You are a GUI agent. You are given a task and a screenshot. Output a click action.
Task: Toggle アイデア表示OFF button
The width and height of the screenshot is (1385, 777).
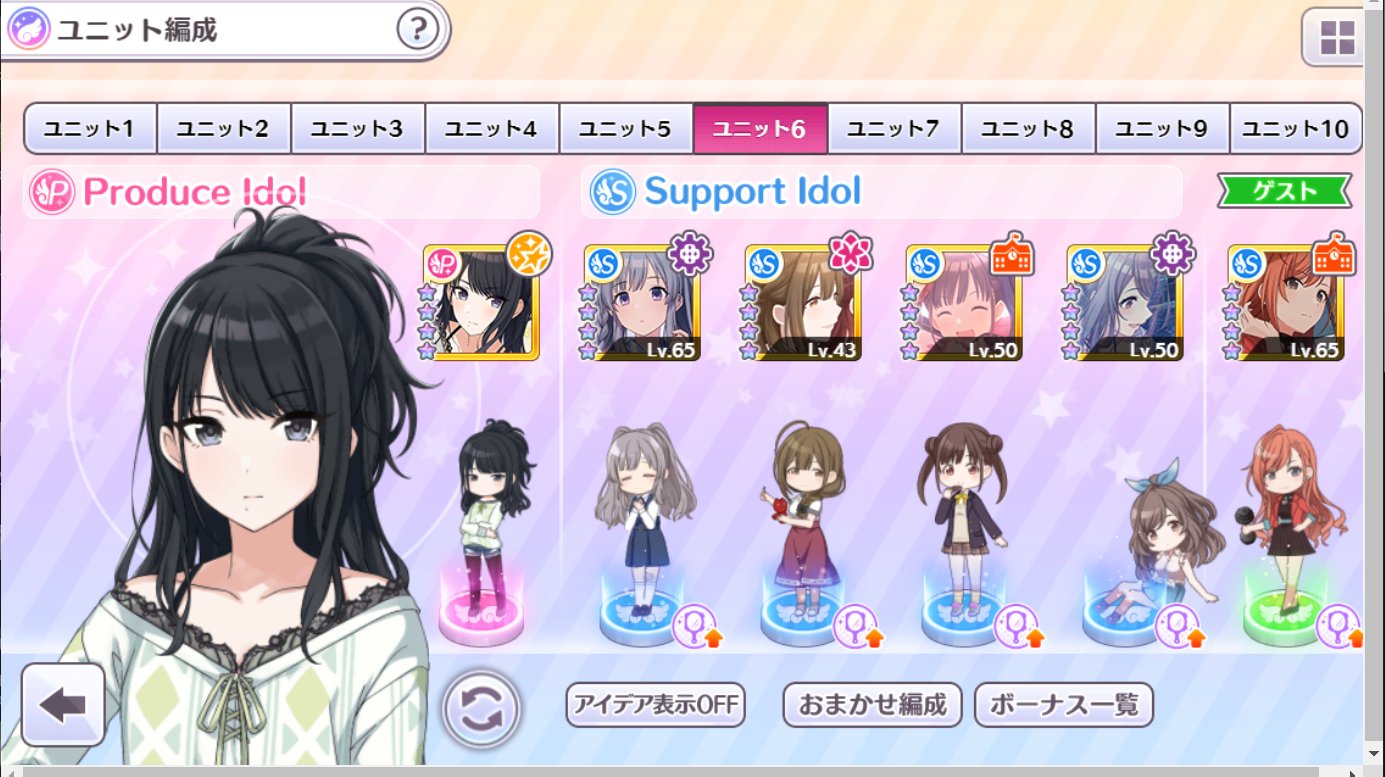tap(656, 705)
